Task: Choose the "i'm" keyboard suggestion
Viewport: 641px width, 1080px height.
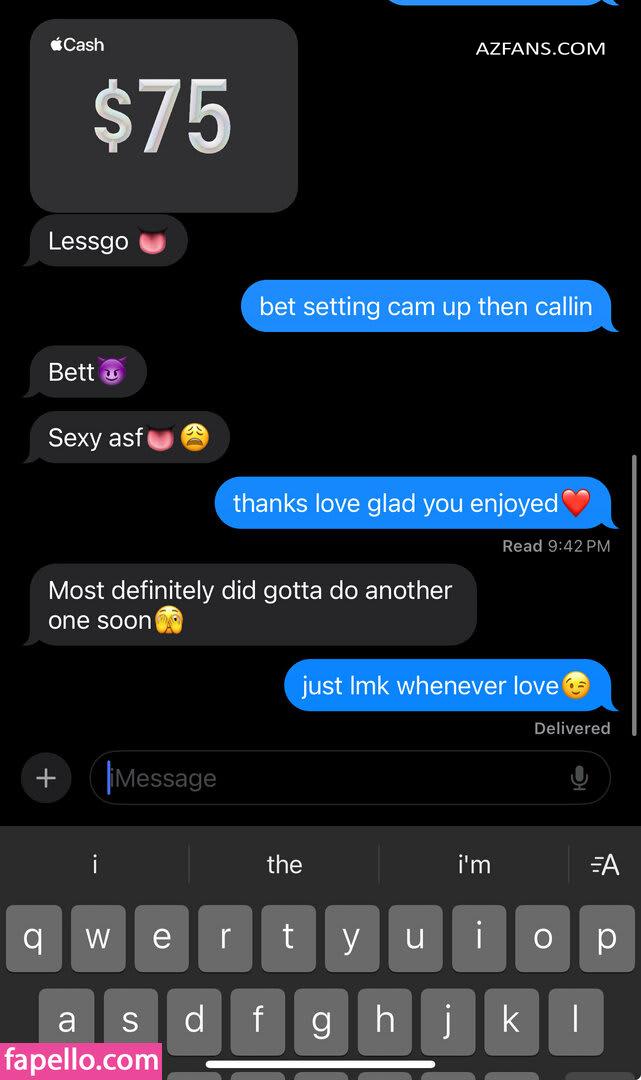Action: pos(474,864)
